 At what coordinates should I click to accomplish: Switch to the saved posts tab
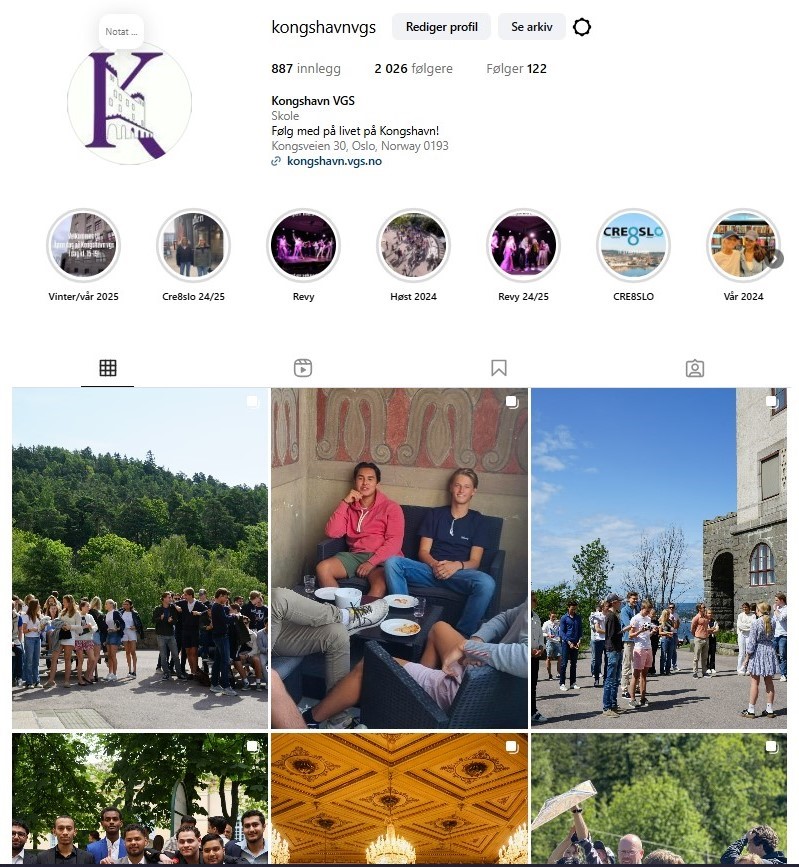point(499,368)
